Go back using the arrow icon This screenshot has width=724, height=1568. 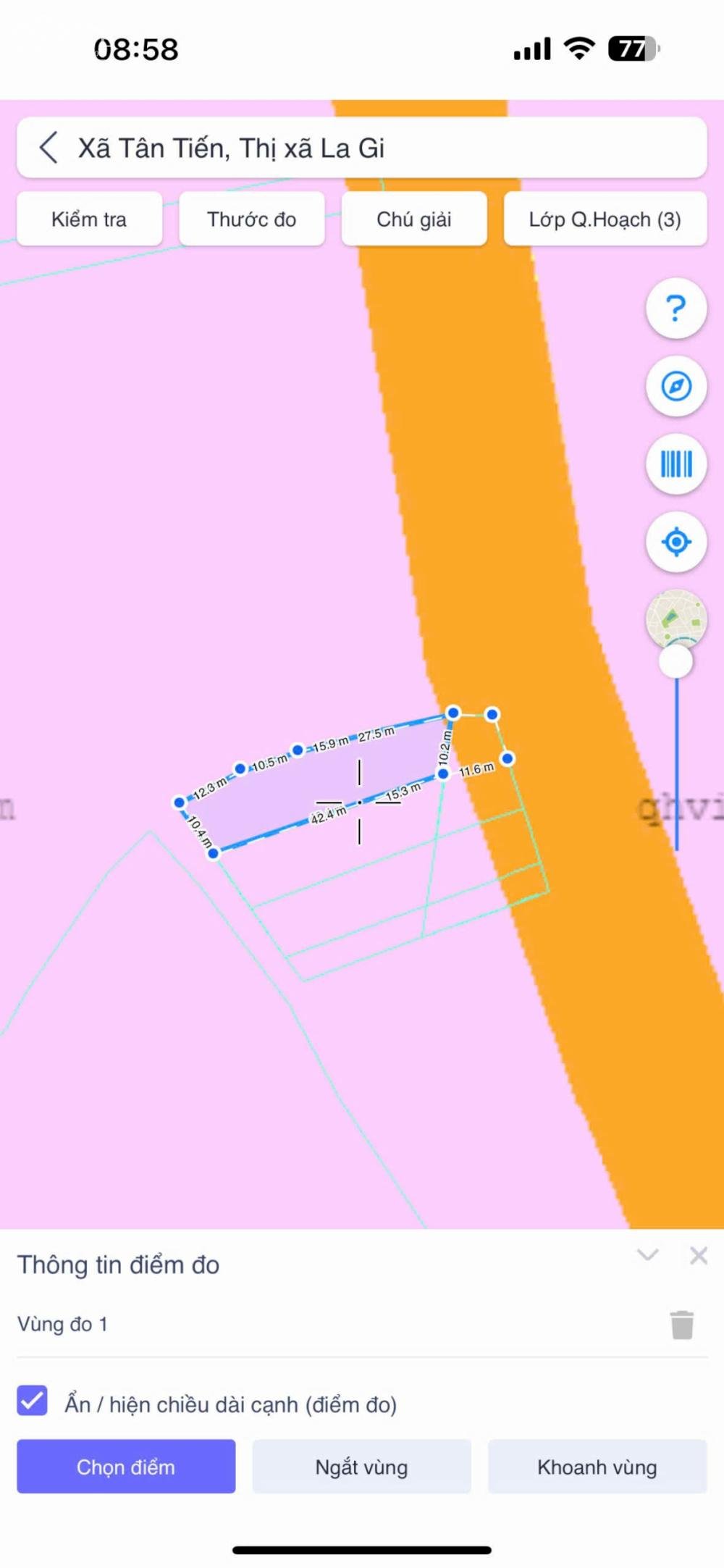49,148
